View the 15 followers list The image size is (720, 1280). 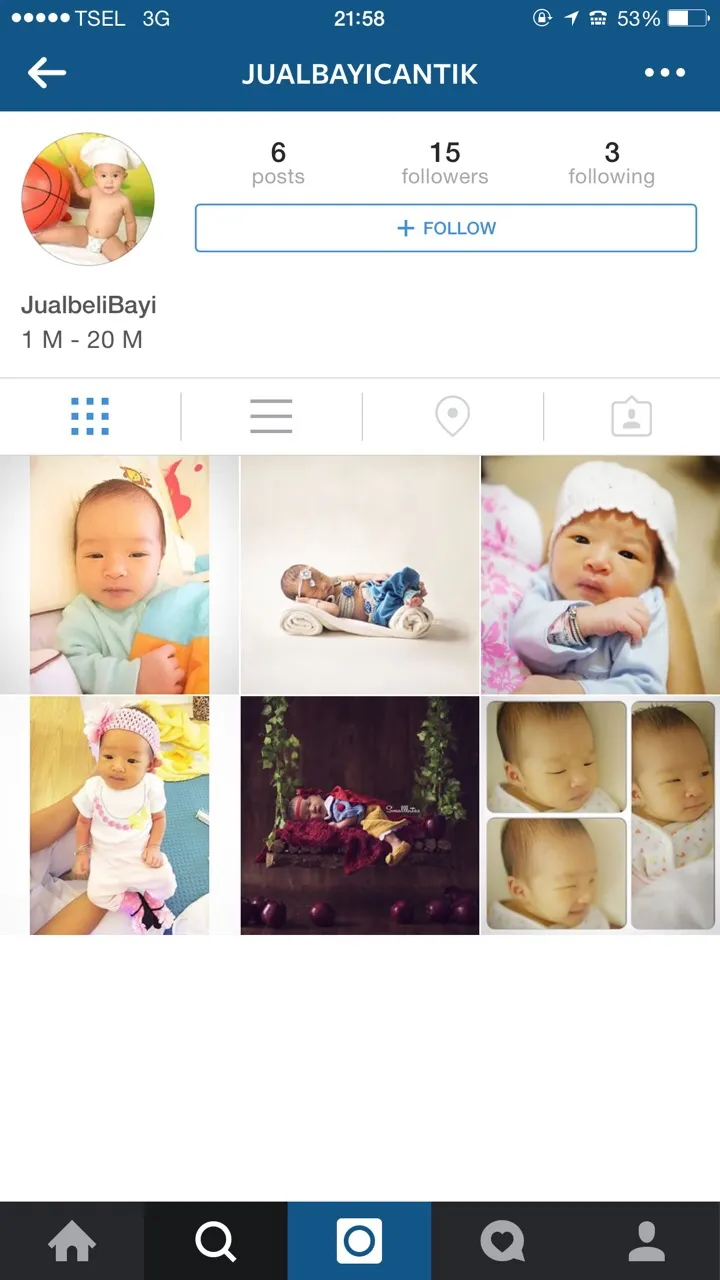pos(445,164)
